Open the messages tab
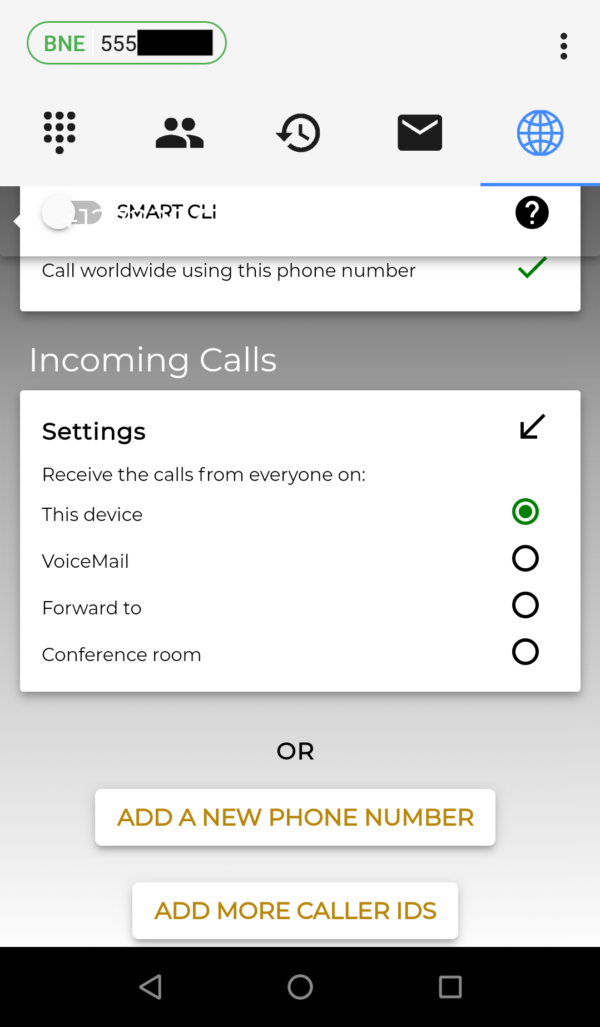 click(420, 133)
